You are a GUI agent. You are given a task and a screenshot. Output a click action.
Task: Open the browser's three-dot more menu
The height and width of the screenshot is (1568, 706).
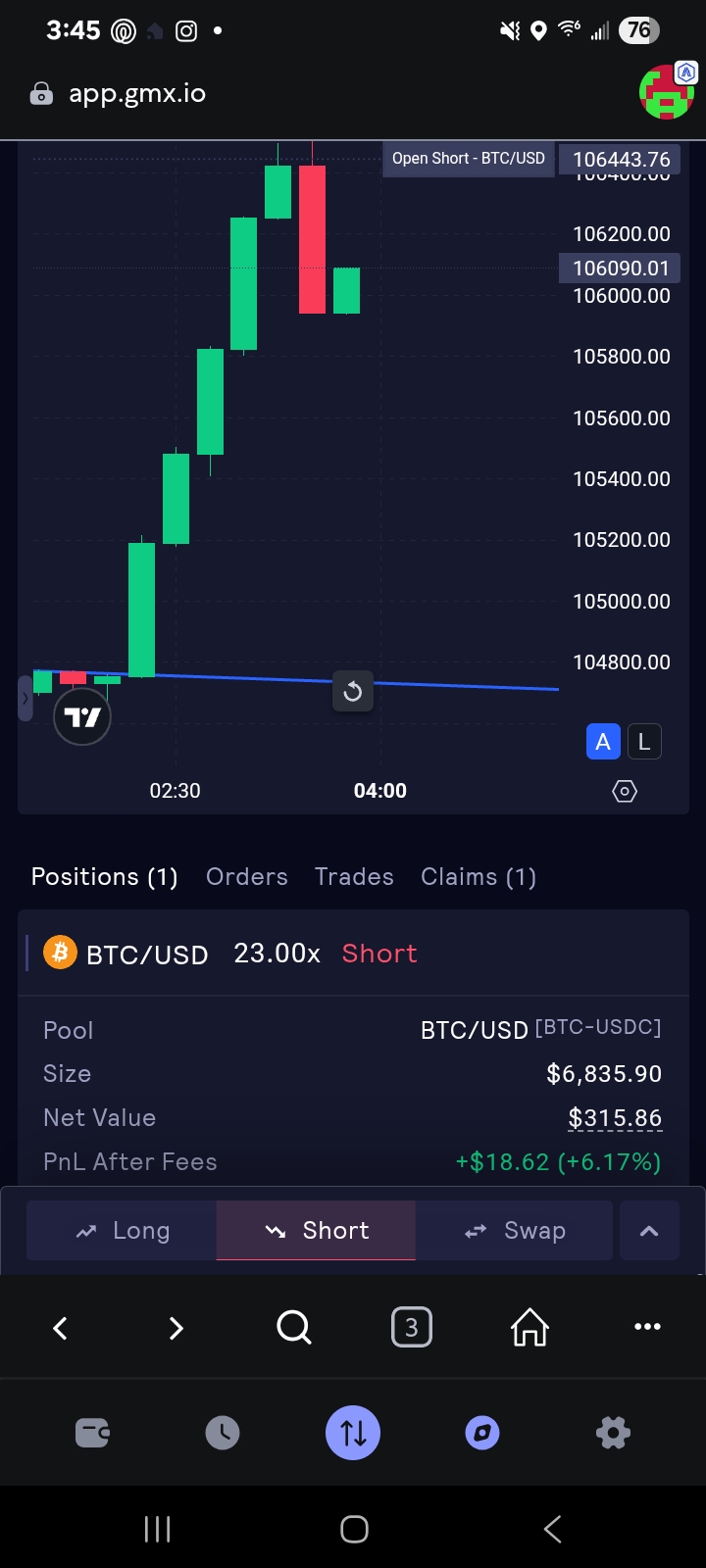(x=647, y=1327)
